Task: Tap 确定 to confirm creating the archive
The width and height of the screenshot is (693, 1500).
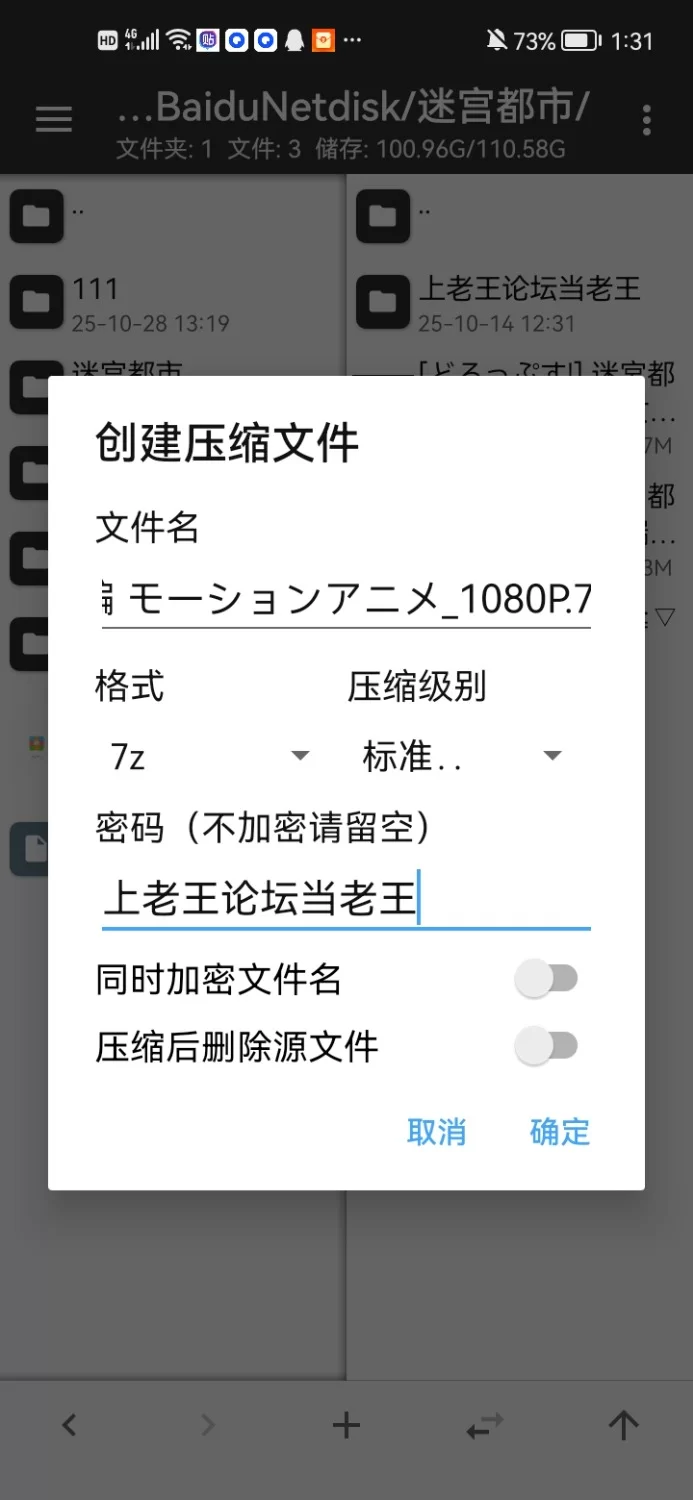Action: point(559,1132)
